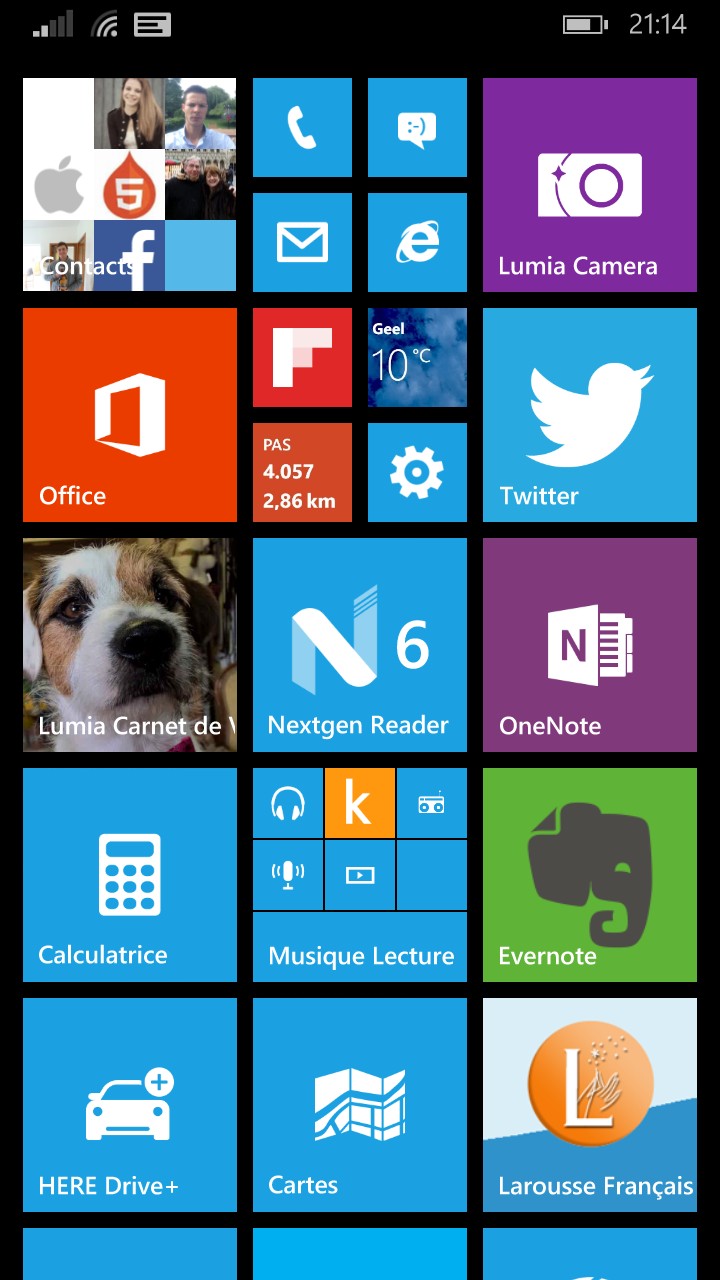Open Larousse Français dictionary

pos(590,1105)
